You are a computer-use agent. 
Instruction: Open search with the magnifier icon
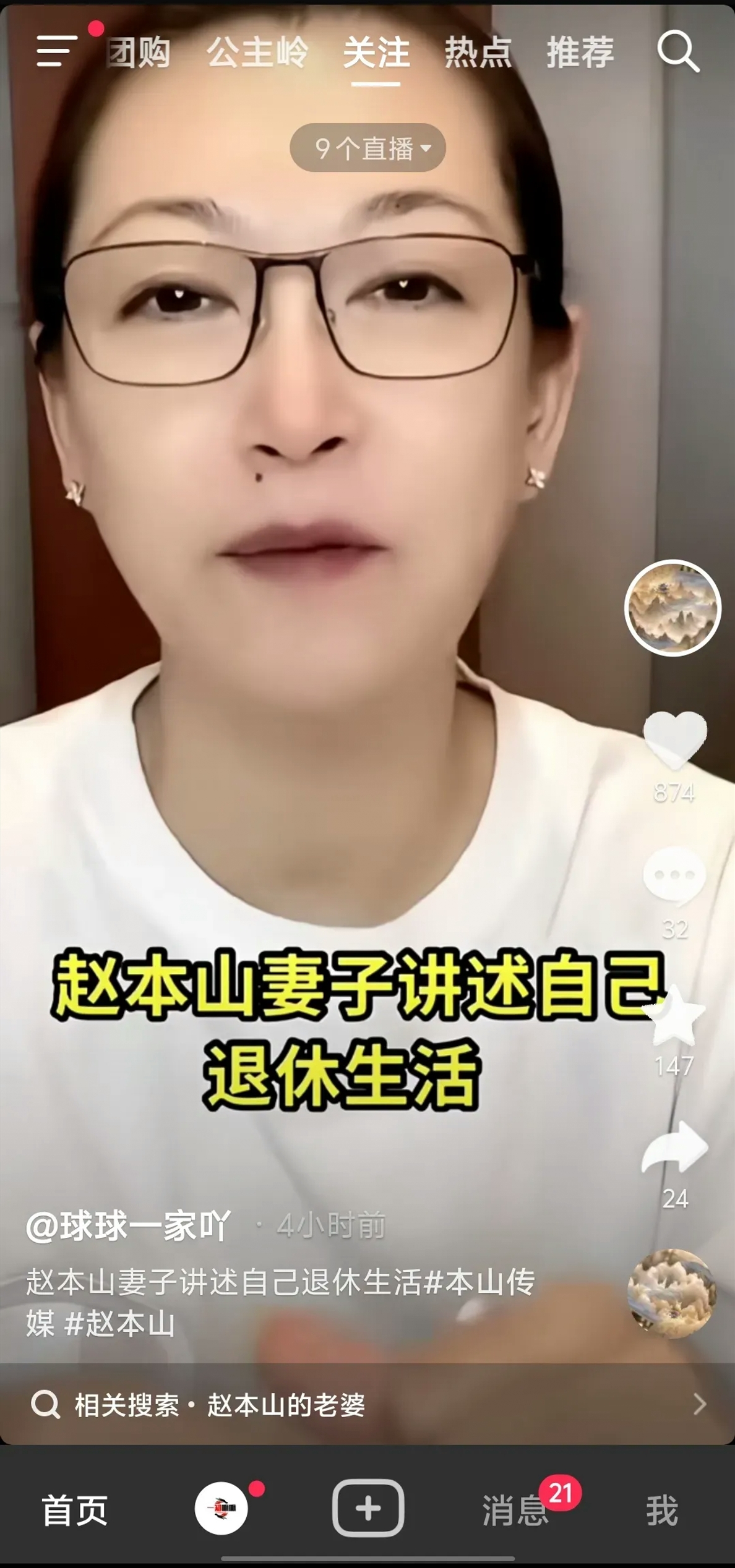click(678, 52)
